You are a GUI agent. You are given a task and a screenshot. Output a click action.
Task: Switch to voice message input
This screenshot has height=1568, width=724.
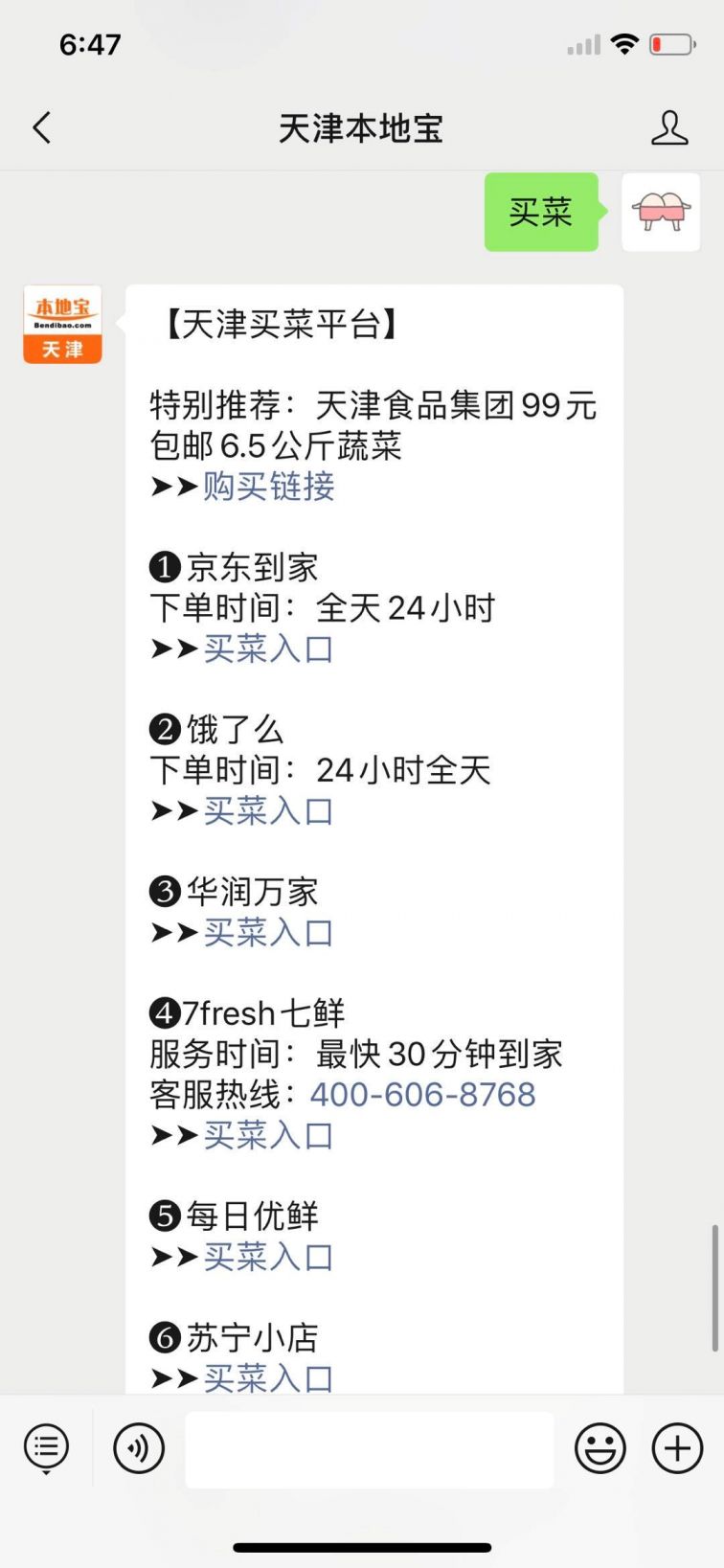[139, 1448]
